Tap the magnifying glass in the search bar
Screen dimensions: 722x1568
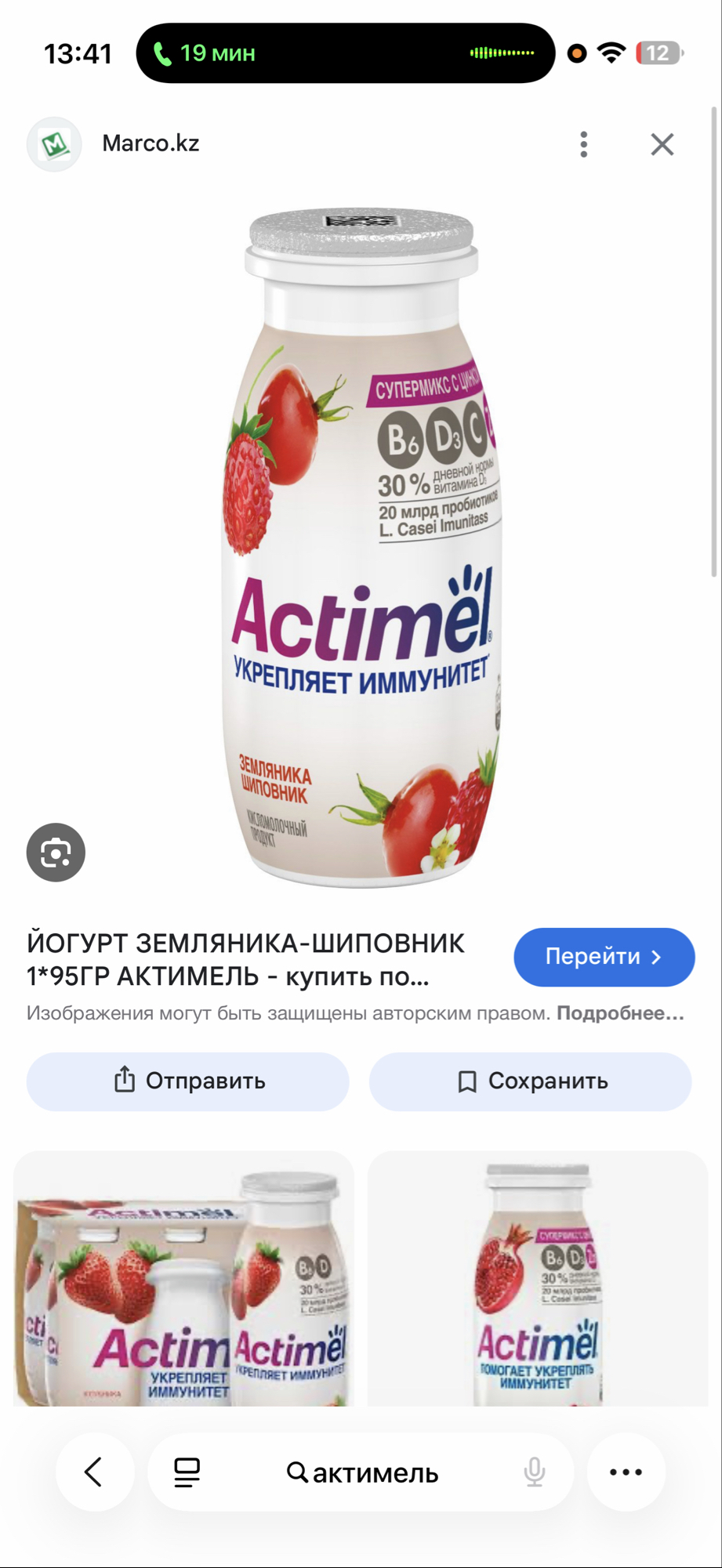coord(298,1472)
